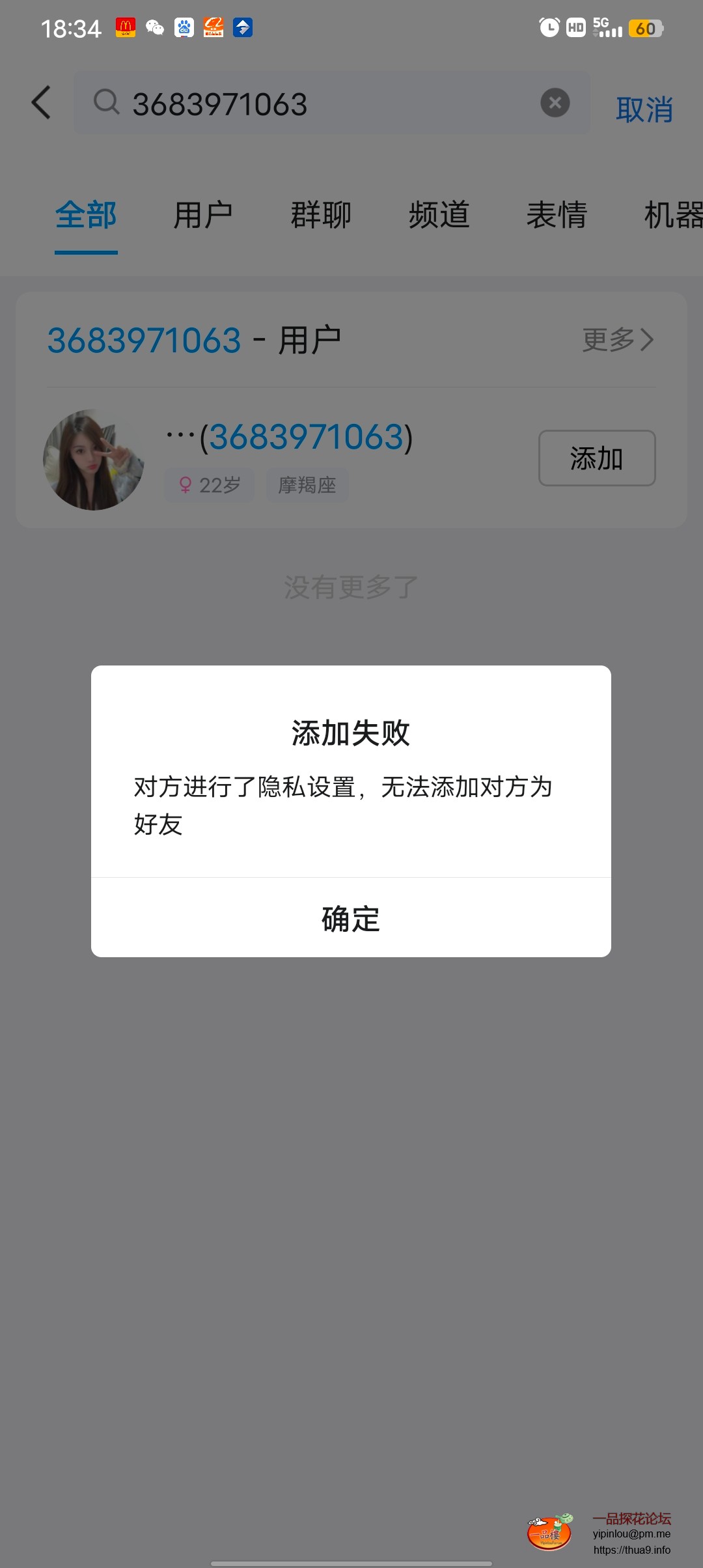Open the 频道 tab

pyautogui.click(x=439, y=216)
